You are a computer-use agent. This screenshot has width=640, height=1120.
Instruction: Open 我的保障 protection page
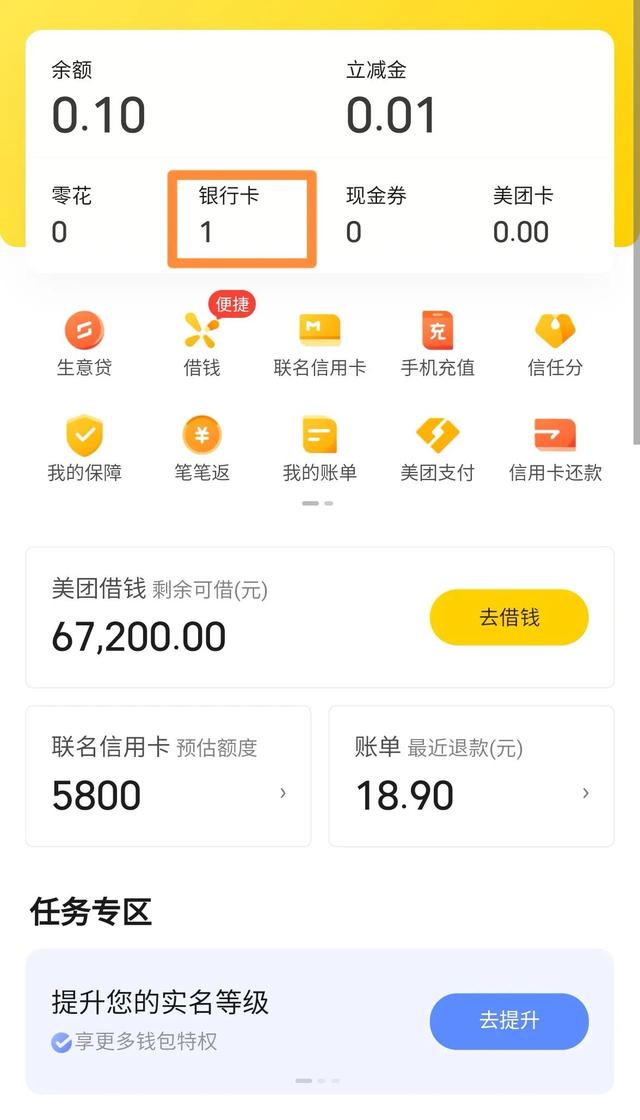coord(84,449)
